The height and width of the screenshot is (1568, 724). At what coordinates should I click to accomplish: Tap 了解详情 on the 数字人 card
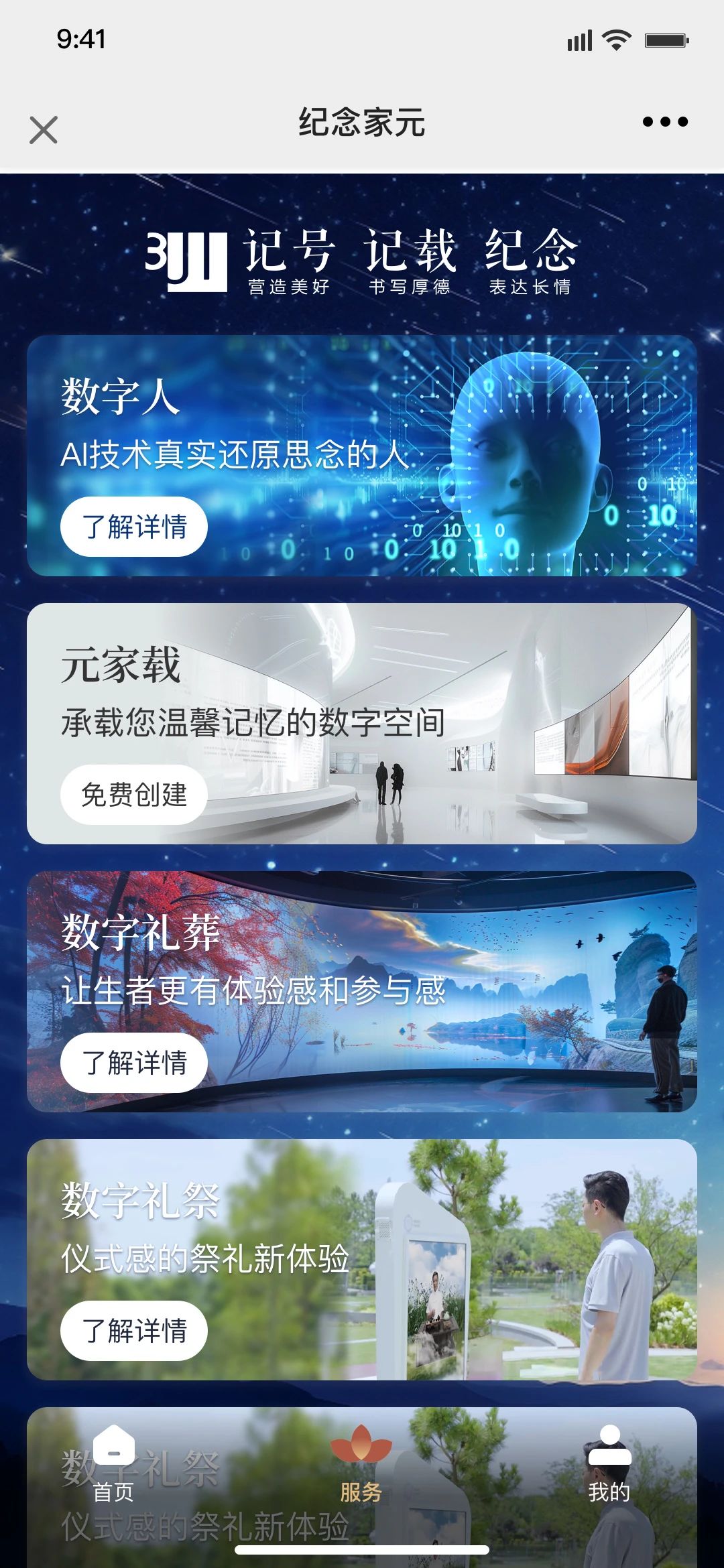point(134,527)
